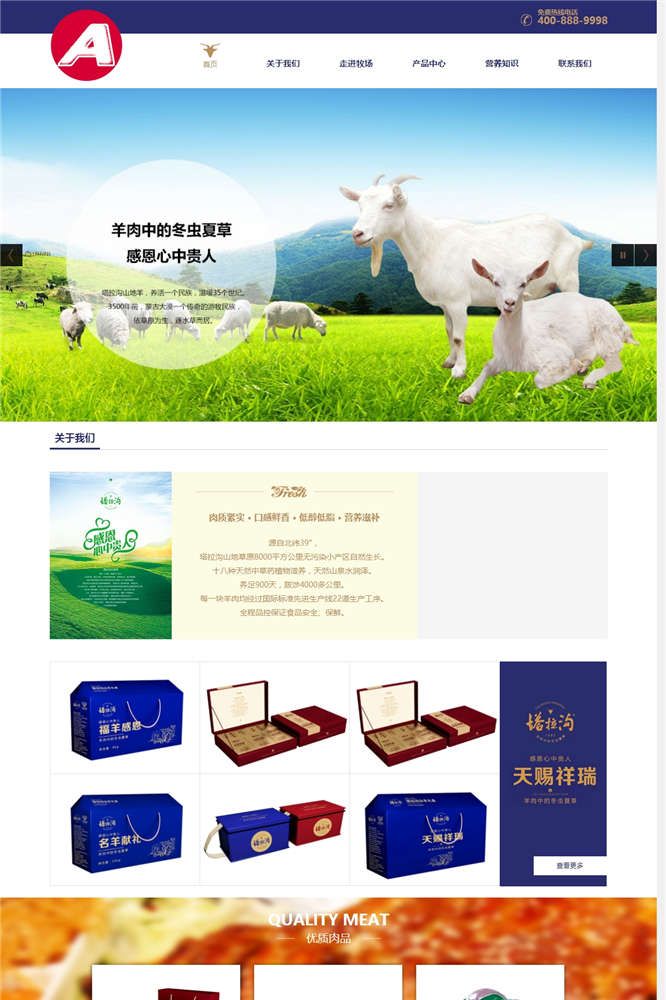
Task: Select 走进牧场 in the top navigation
Action: click(355, 63)
